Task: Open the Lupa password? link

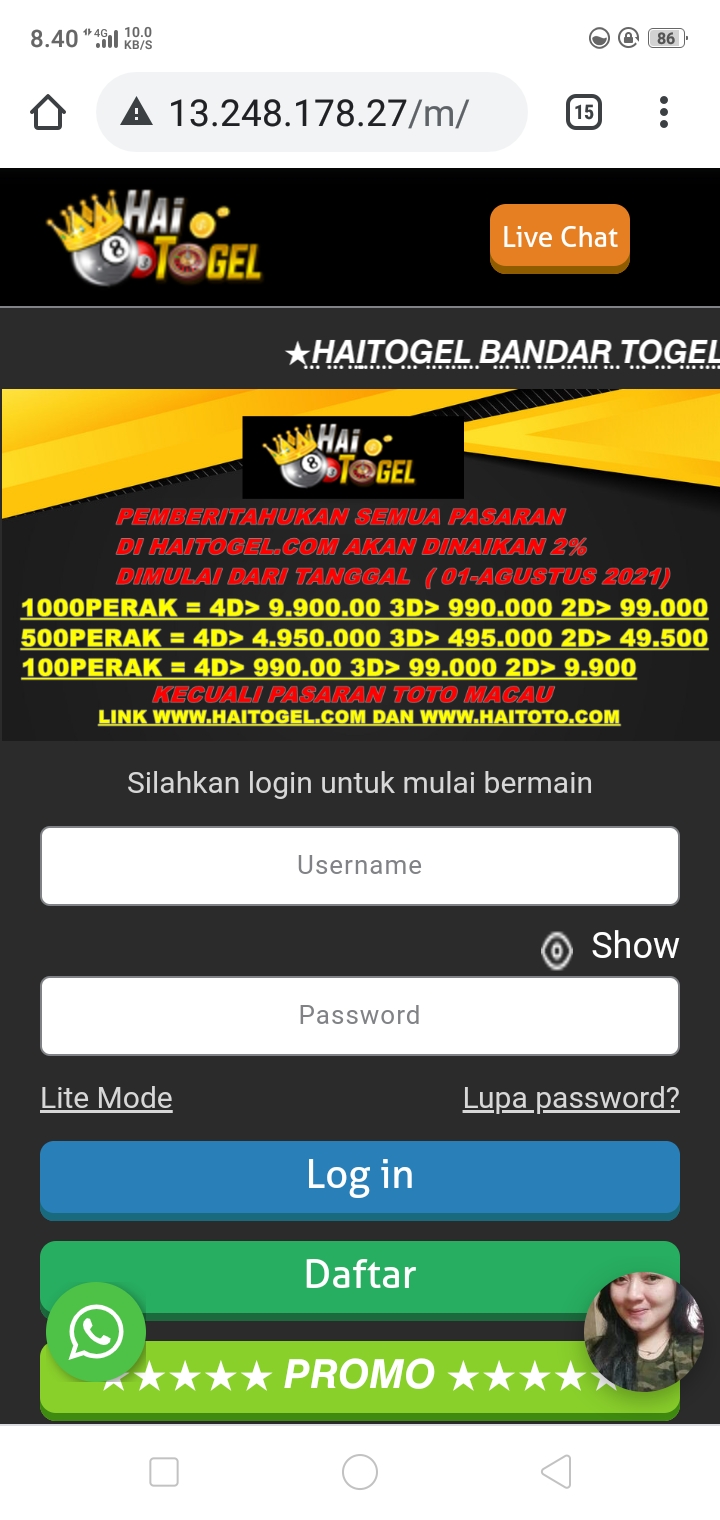Action: (x=571, y=1098)
